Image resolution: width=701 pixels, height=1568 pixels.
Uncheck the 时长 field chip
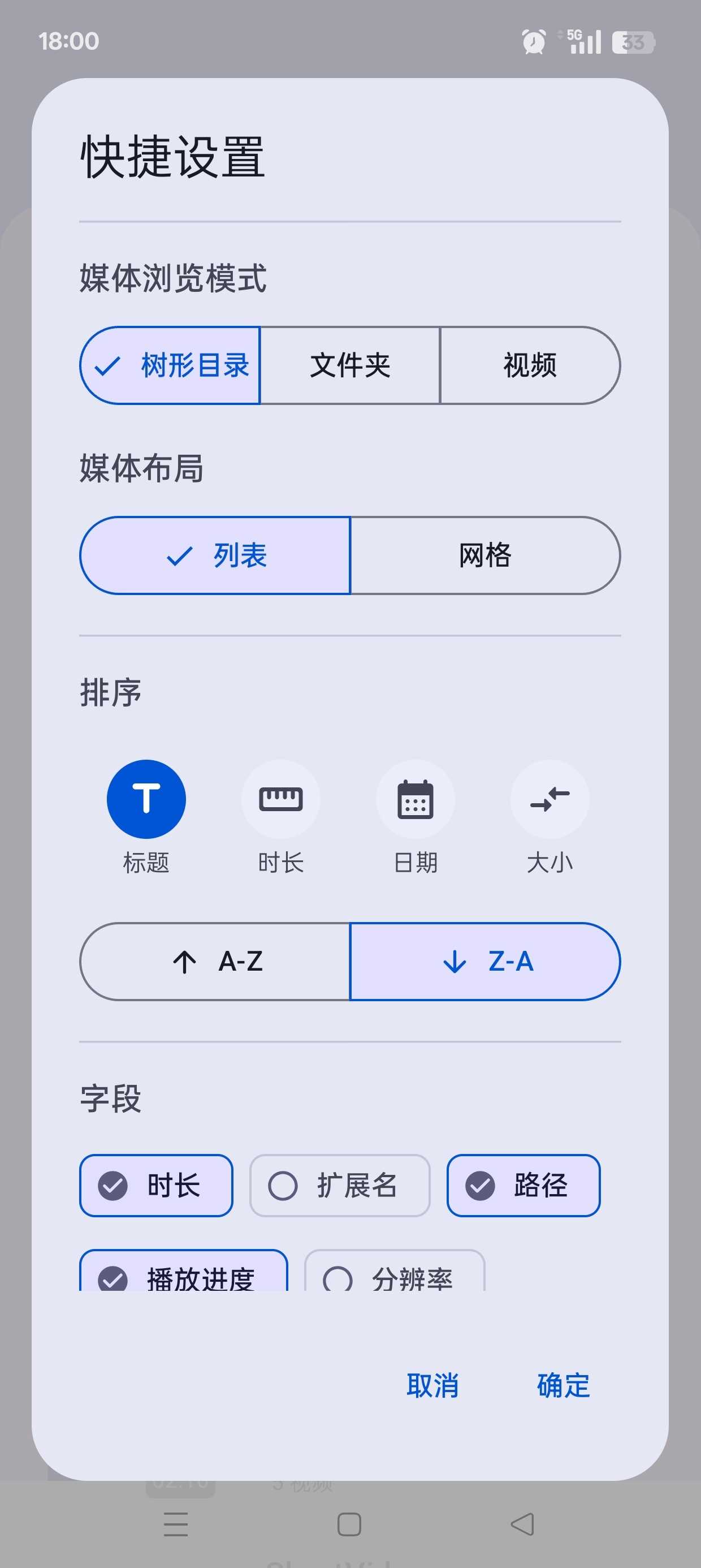coord(157,1186)
